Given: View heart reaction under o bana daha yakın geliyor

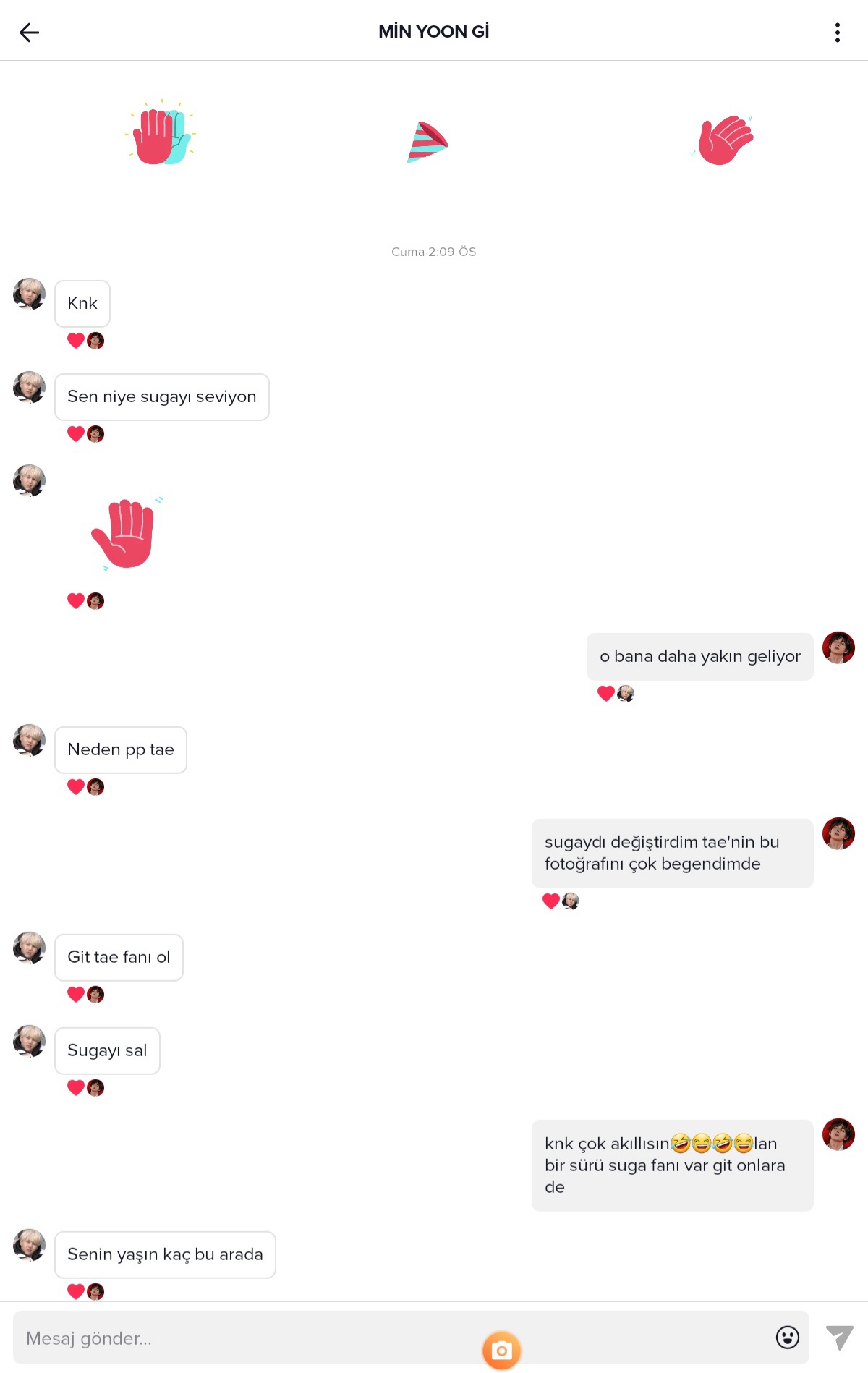Looking at the screenshot, I should (606, 694).
